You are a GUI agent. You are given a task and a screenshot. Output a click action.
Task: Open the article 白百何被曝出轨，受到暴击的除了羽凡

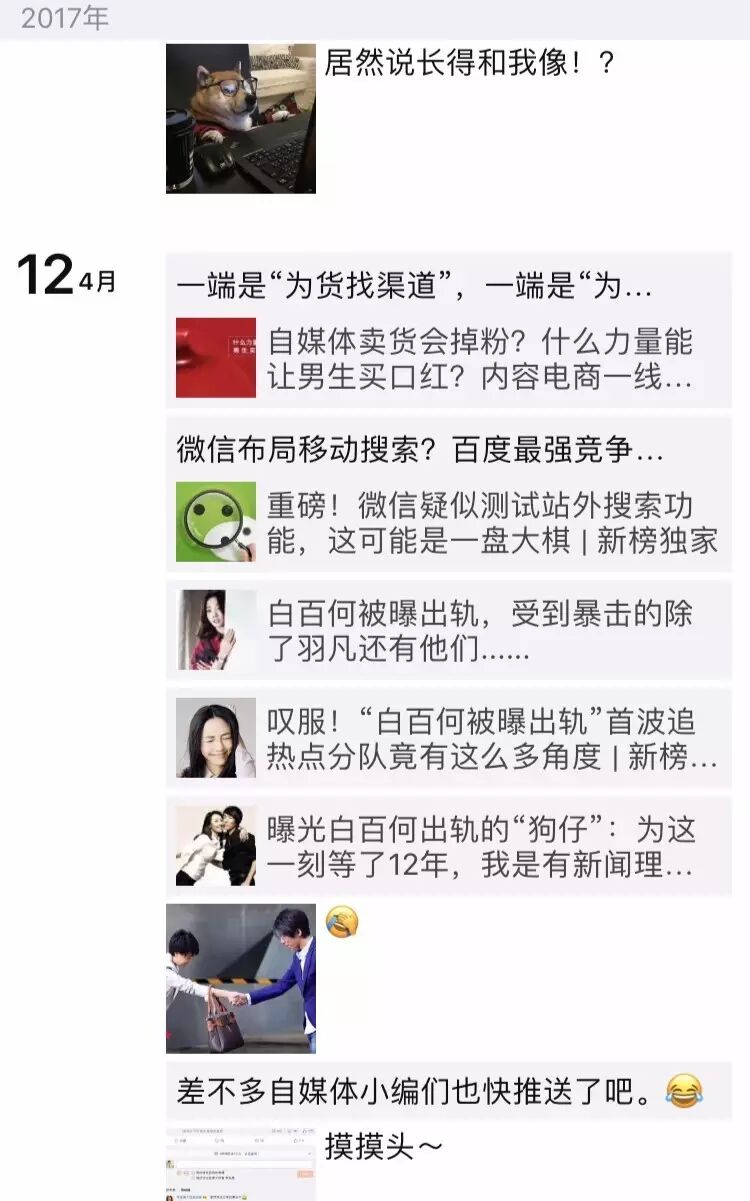point(448,630)
